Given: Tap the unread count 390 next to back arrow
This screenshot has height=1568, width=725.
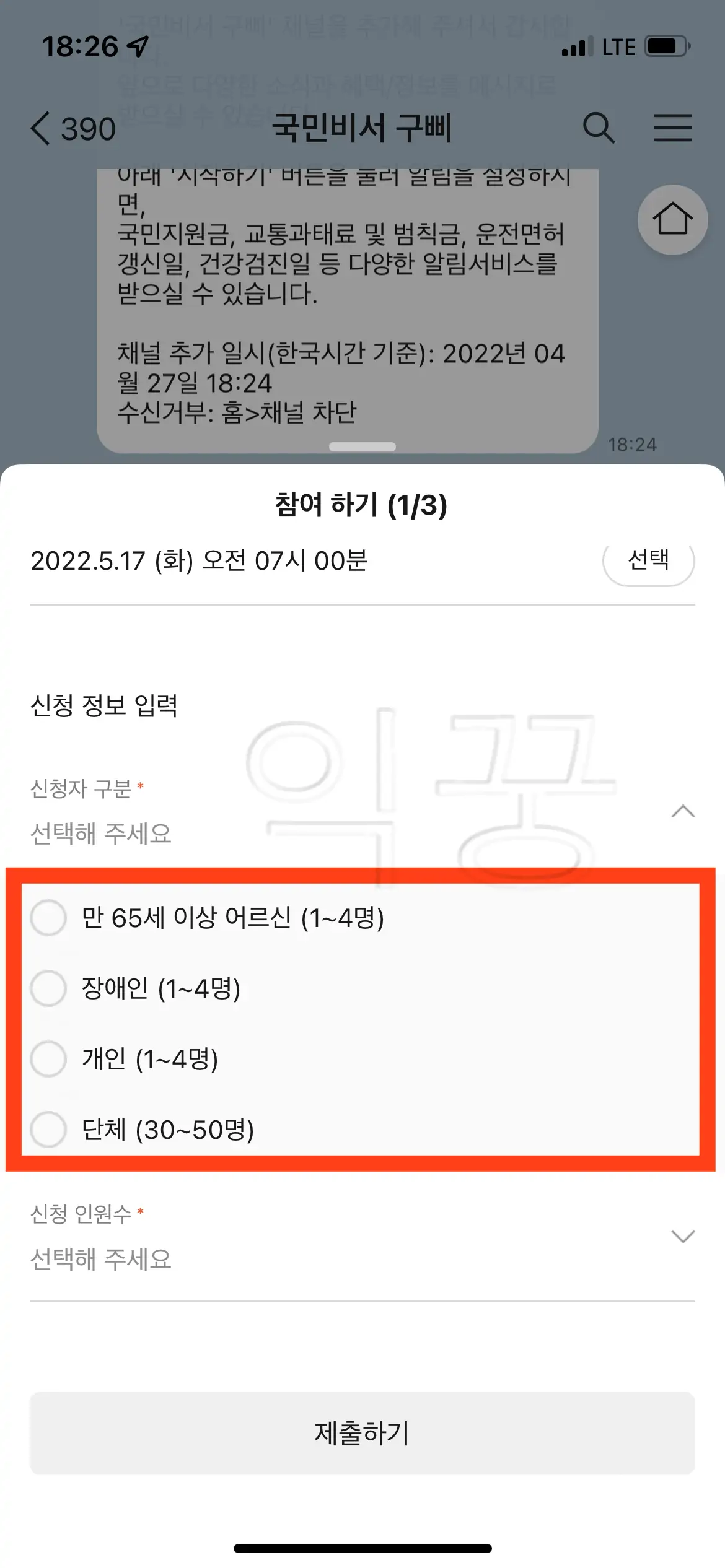Looking at the screenshot, I should (x=87, y=128).
